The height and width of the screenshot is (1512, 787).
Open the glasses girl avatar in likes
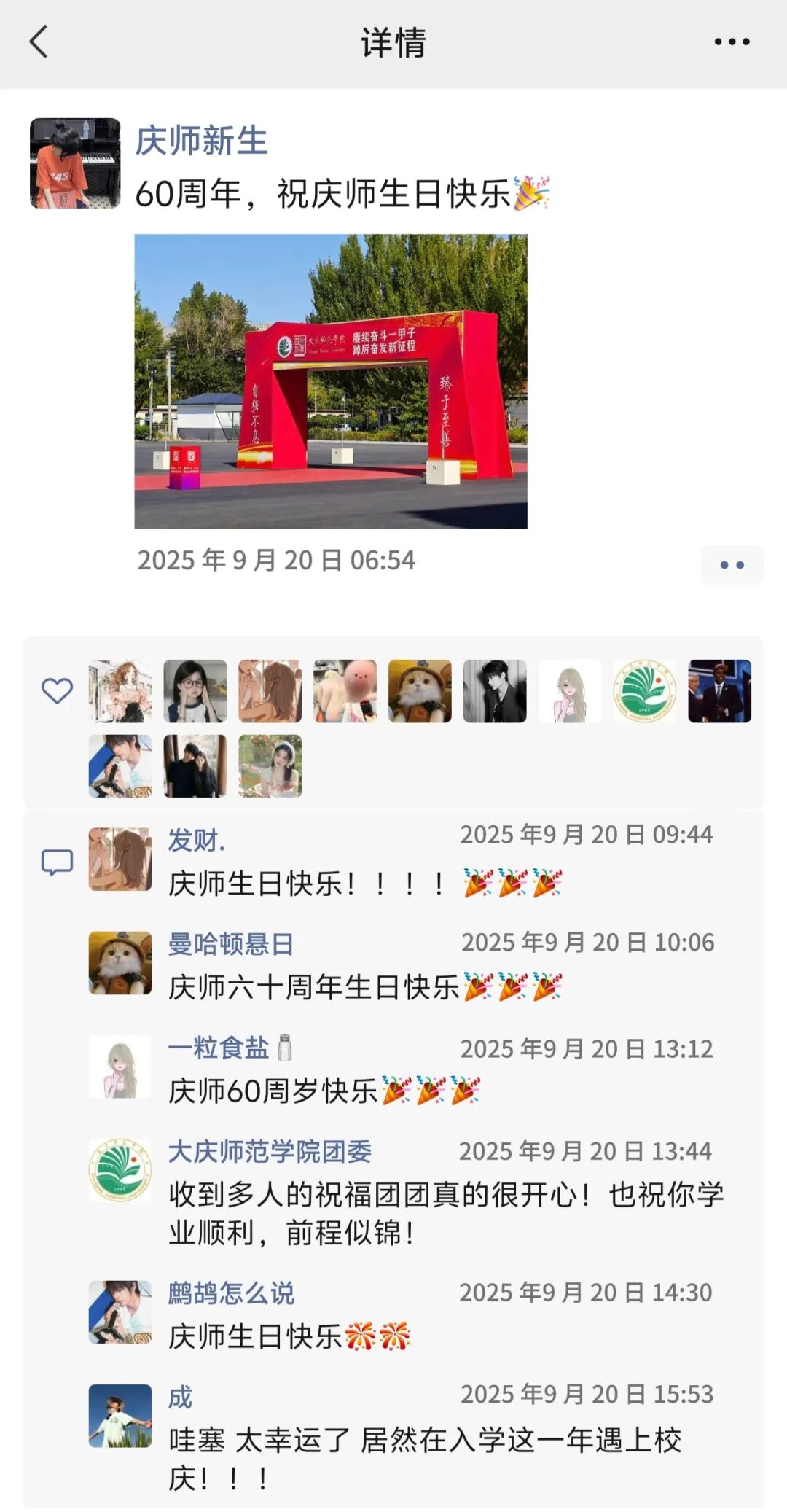point(195,691)
